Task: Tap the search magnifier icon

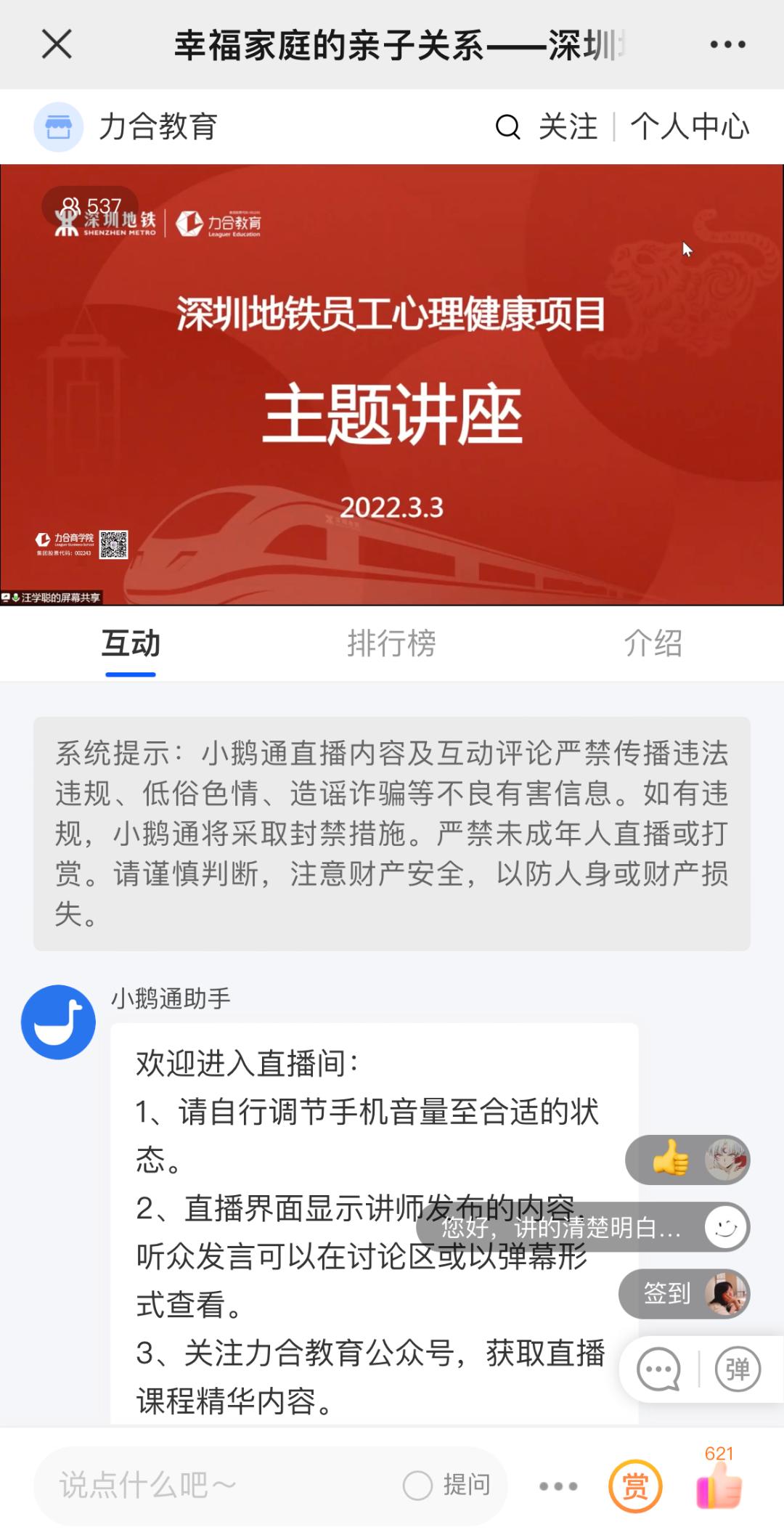Action: point(507,127)
